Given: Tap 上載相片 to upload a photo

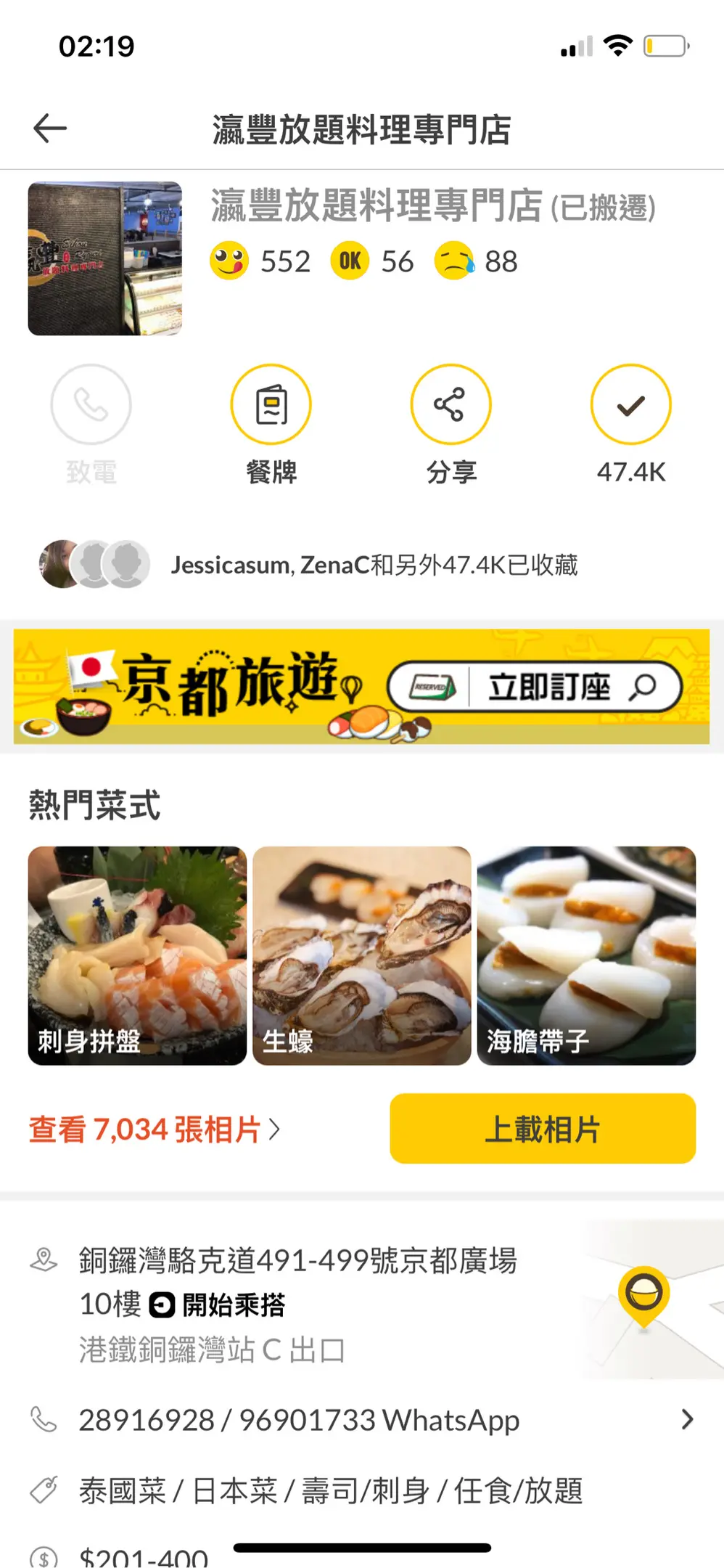Looking at the screenshot, I should [x=543, y=1129].
